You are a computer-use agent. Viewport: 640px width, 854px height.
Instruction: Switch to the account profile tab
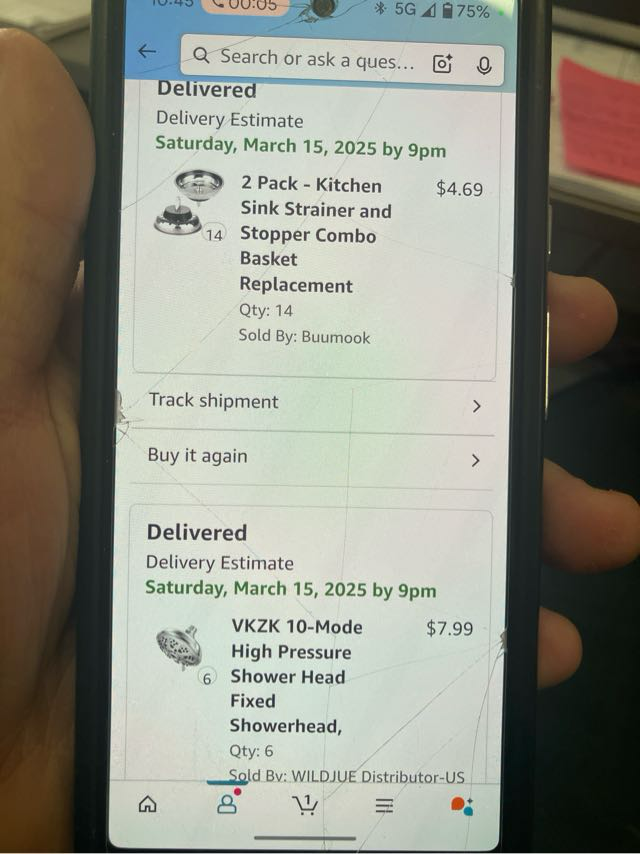pyautogui.click(x=228, y=804)
